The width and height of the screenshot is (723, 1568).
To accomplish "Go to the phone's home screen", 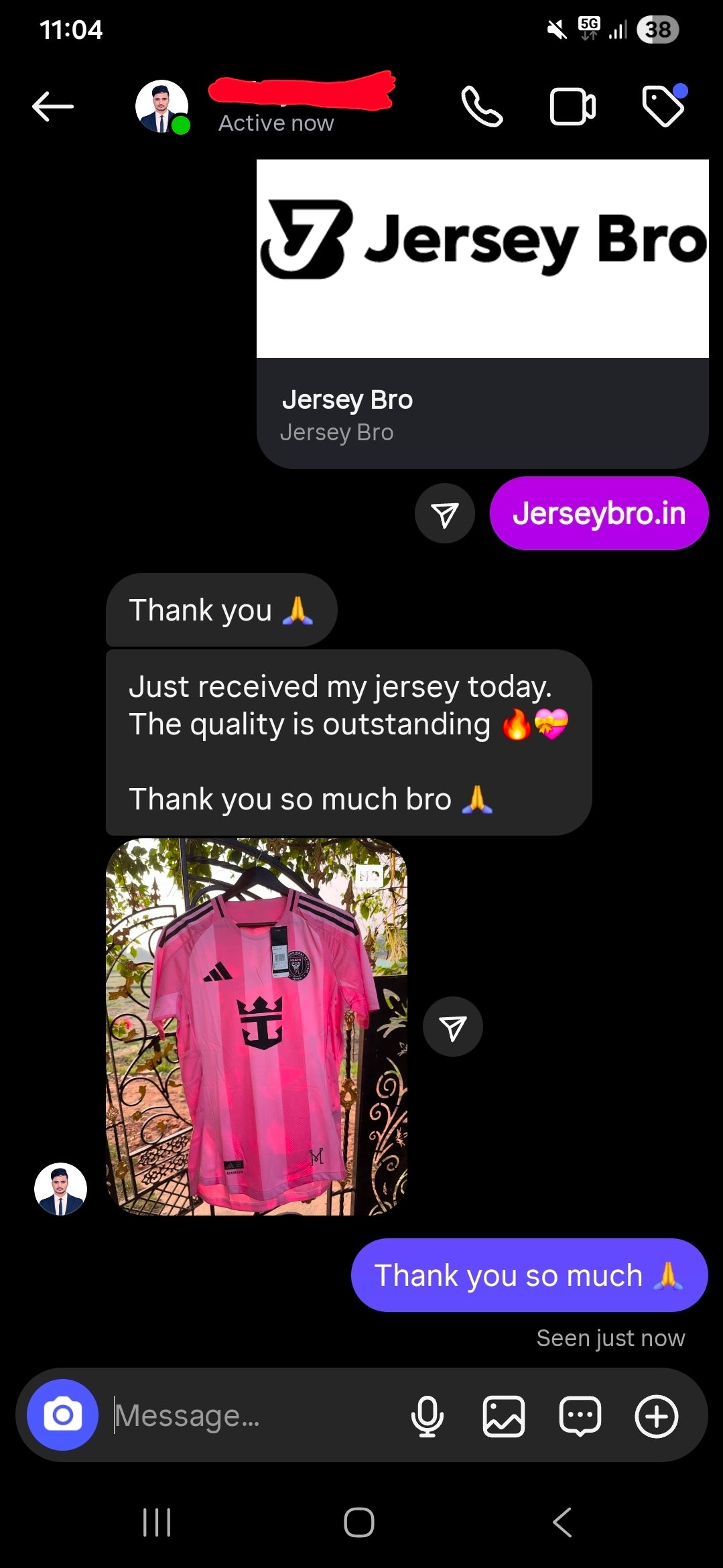I will pos(359,1522).
